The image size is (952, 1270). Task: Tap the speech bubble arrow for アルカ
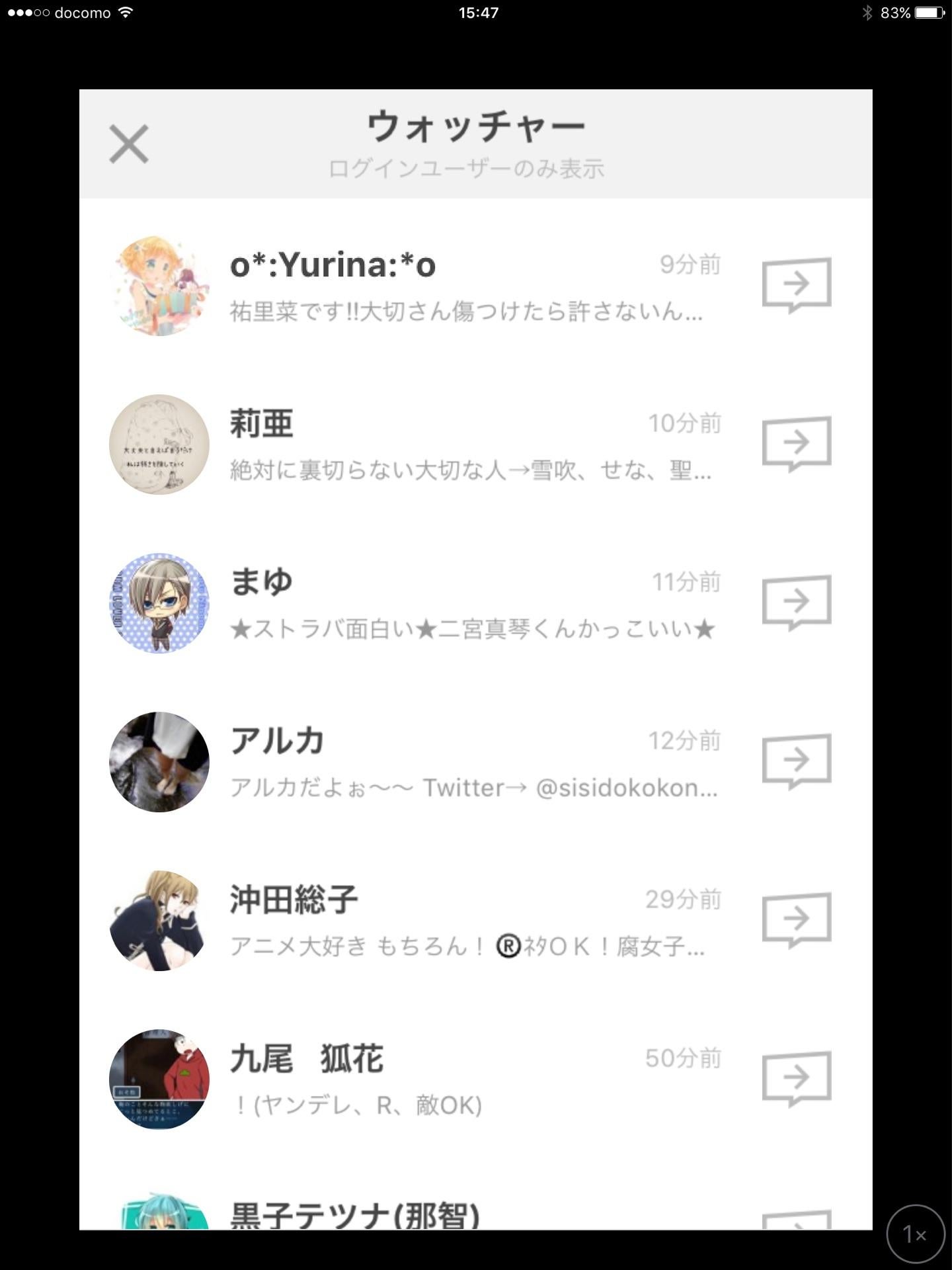point(797,761)
